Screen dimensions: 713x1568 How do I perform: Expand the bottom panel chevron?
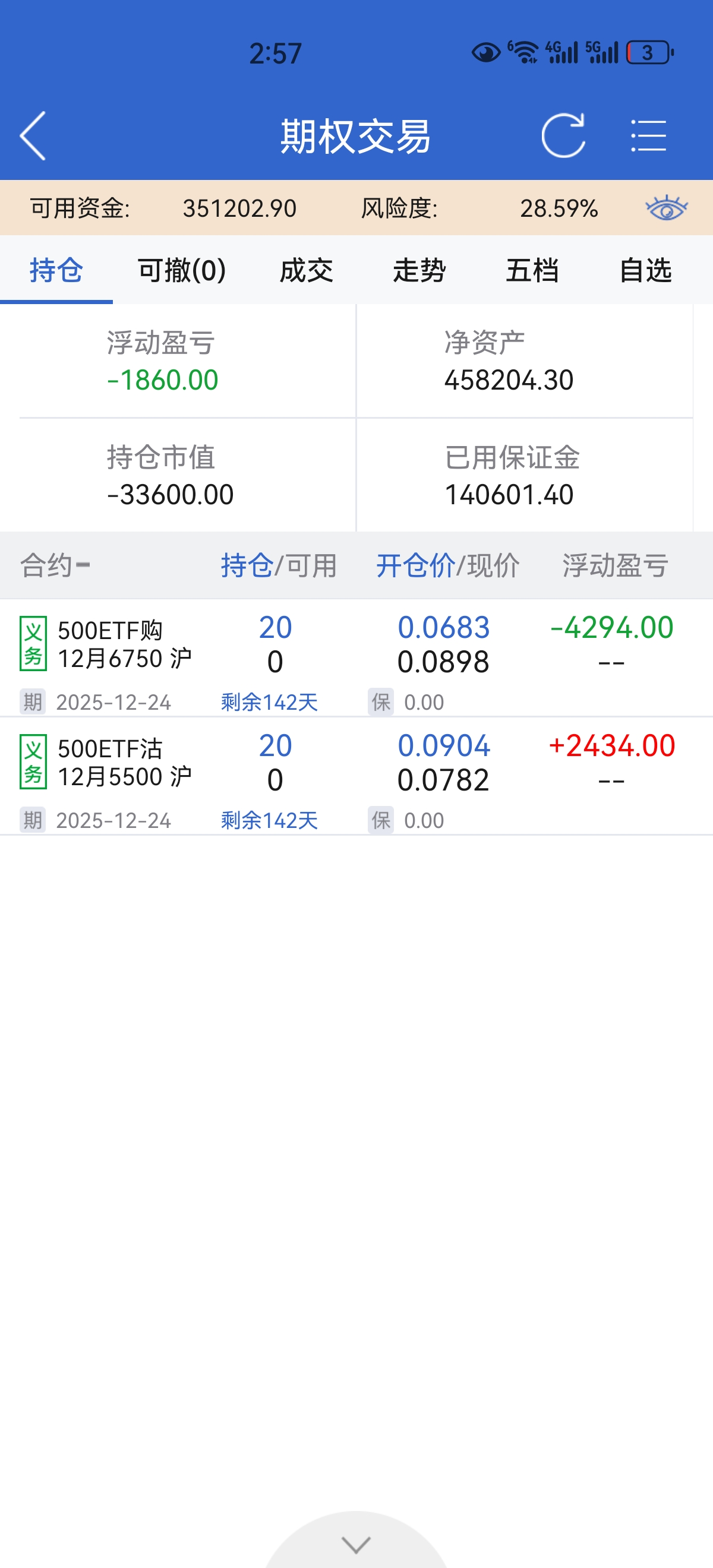click(x=356, y=1544)
